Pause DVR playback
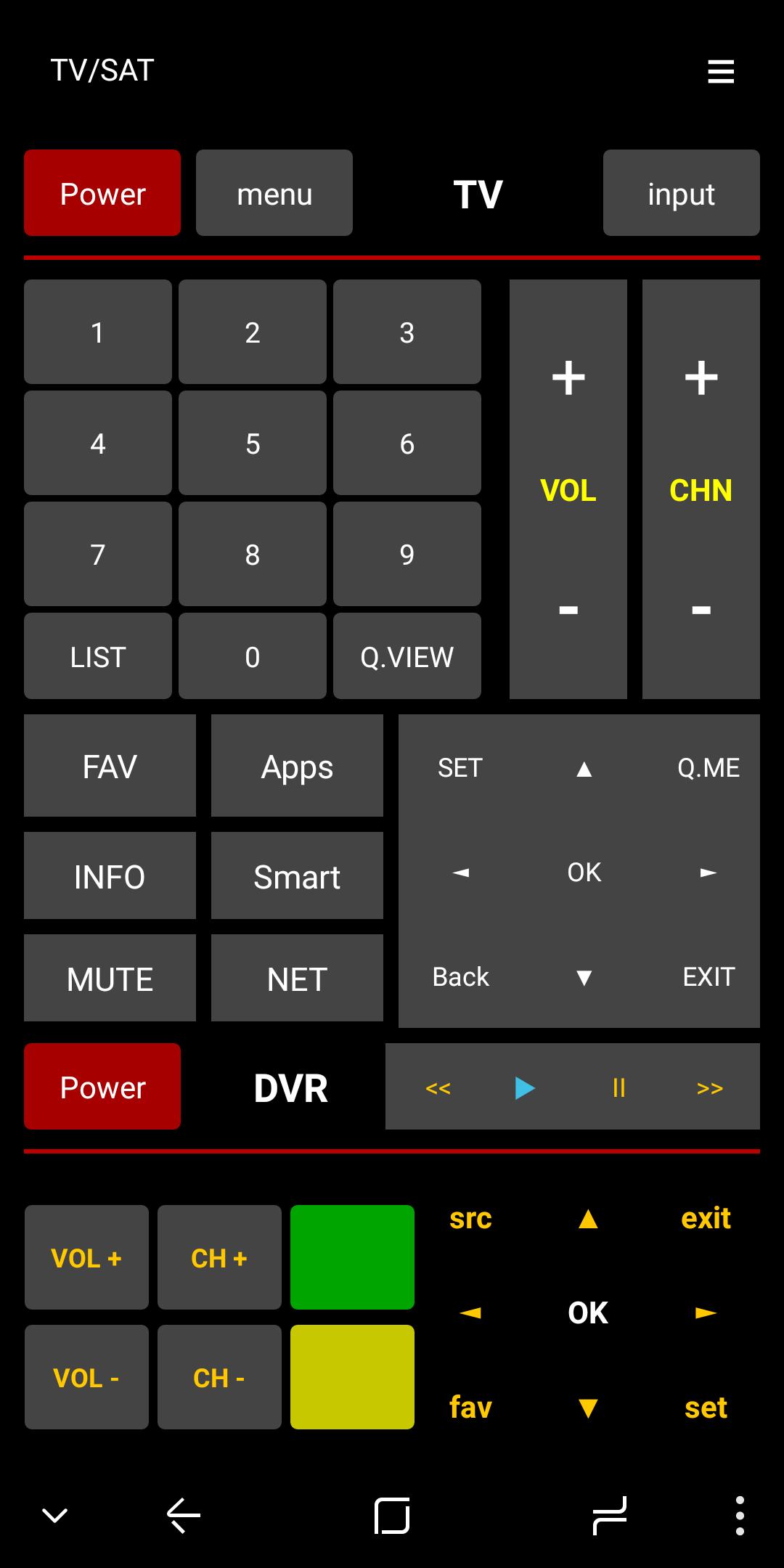The height and width of the screenshot is (1568, 784). pyautogui.click(x=618, y=1087)
